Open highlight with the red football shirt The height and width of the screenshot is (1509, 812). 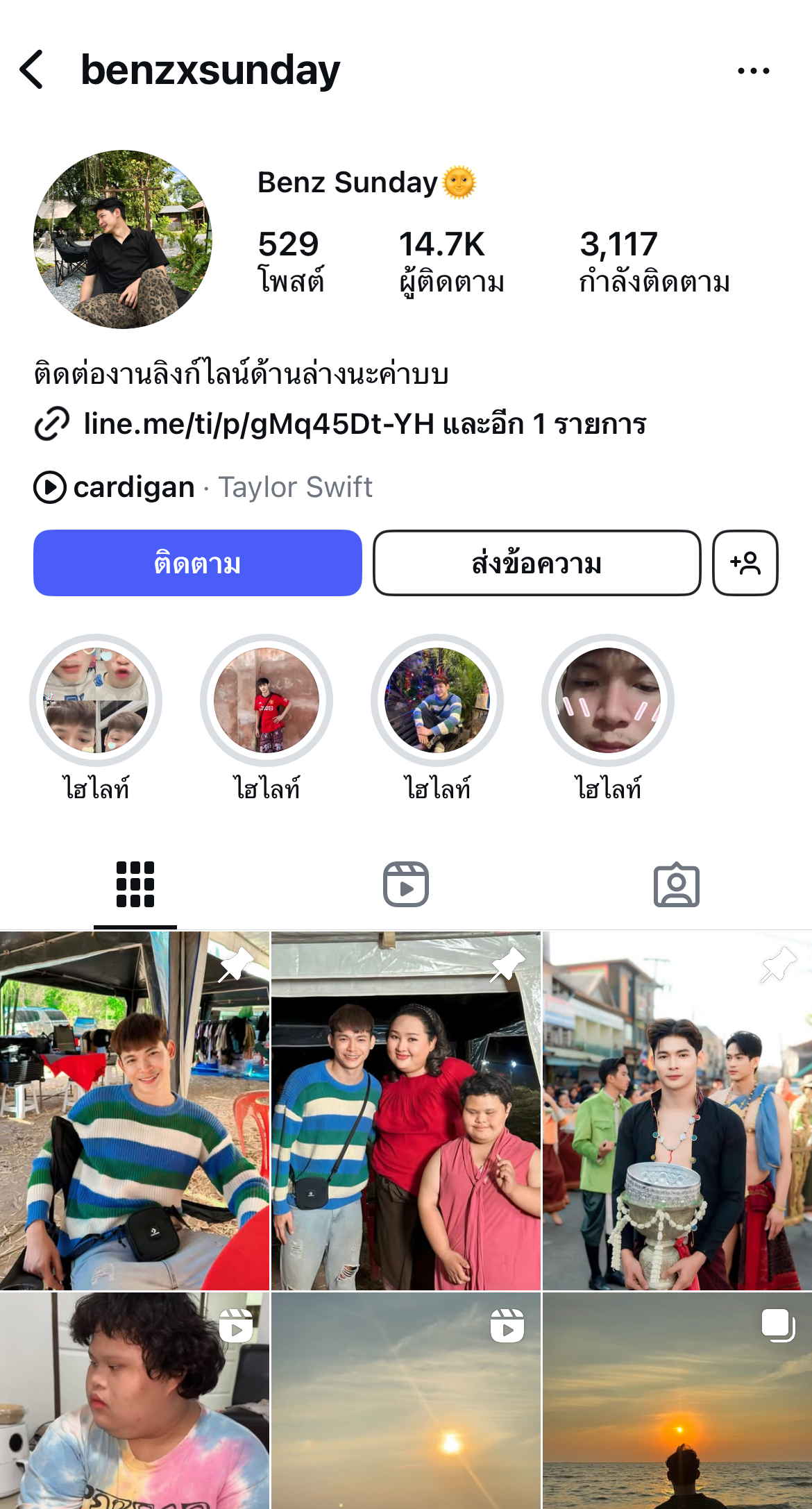267,700
